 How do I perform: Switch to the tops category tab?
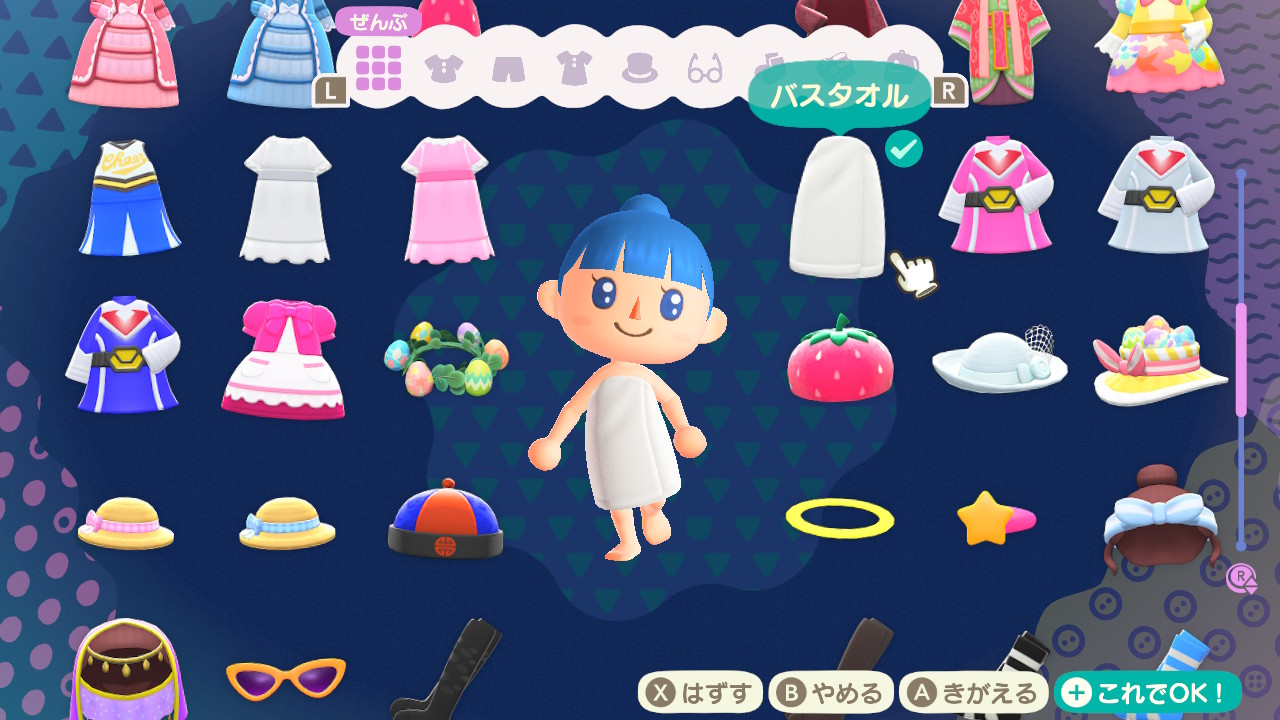pos(443,68)
